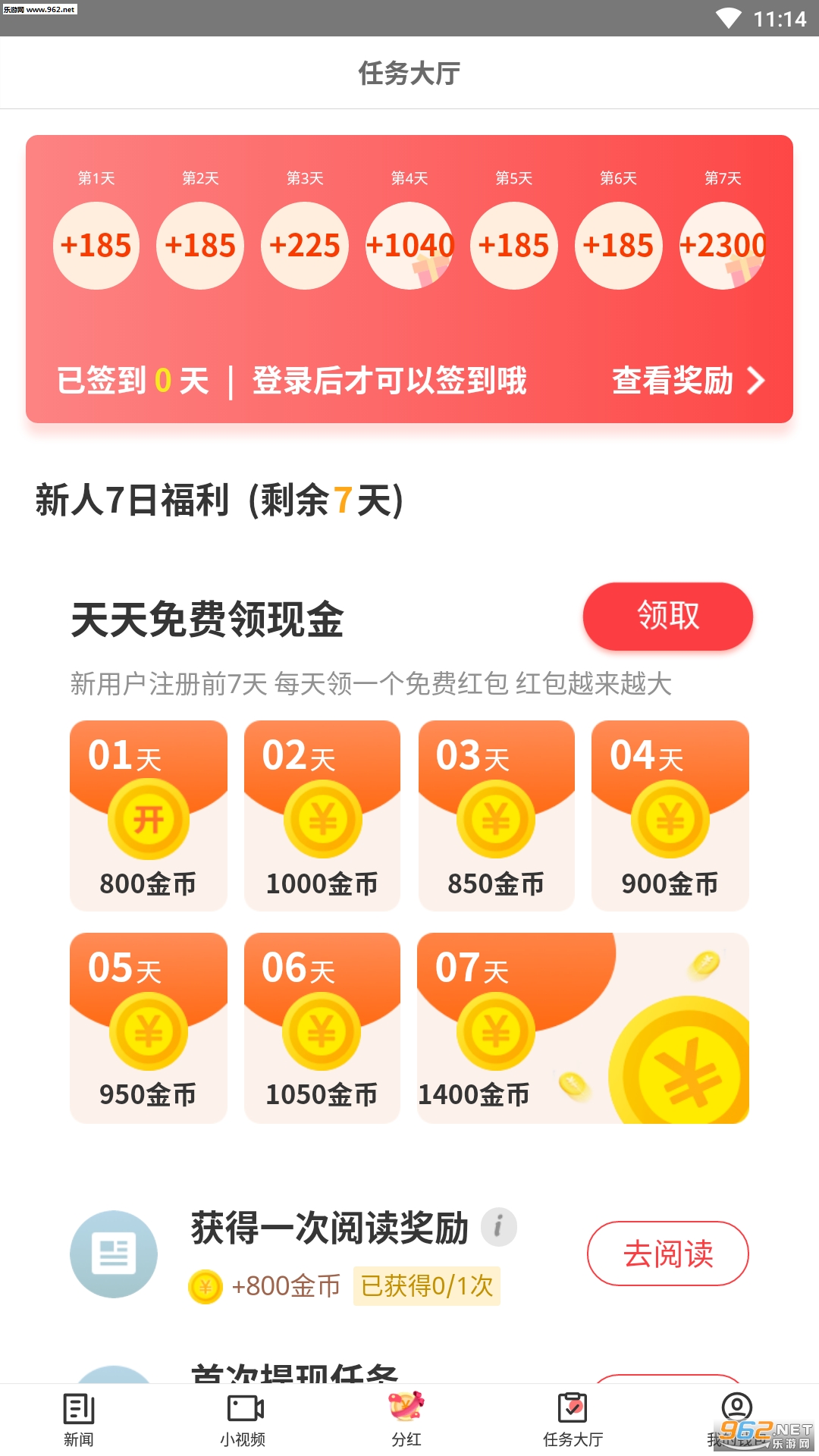Select the 02天 1000金币 red packet
The image size is (819, 1456).
(322, 816)
